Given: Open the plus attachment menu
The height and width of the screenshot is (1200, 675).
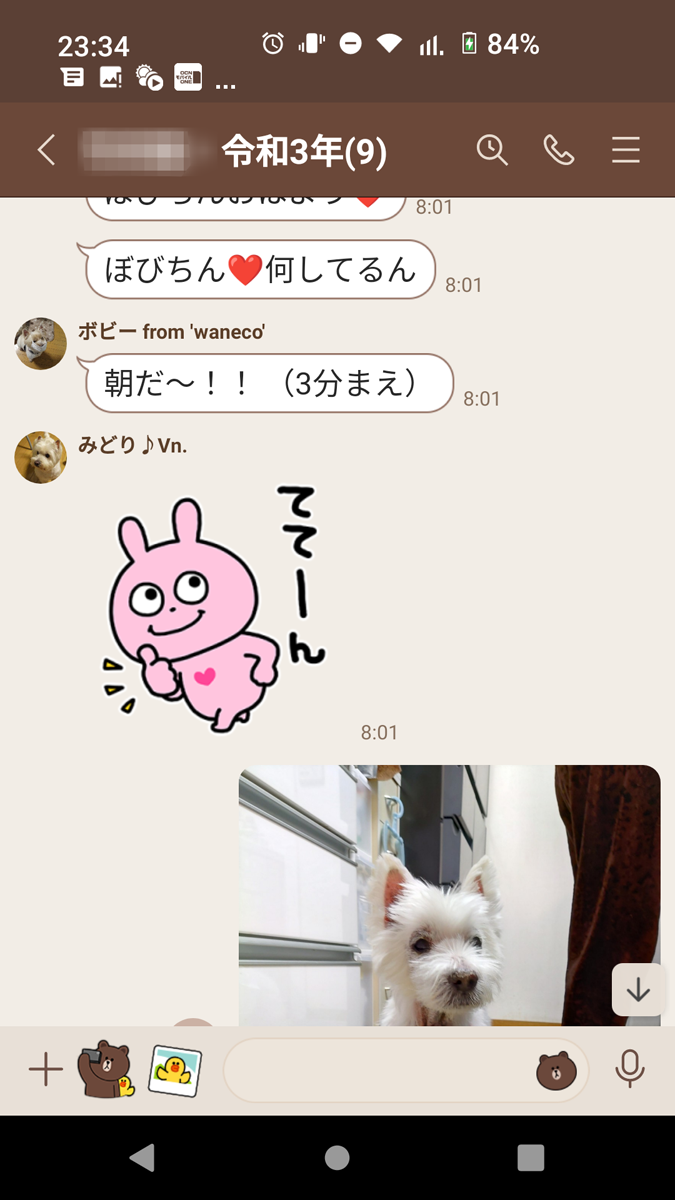Looking at the screenshot, I should (45, 1070).
